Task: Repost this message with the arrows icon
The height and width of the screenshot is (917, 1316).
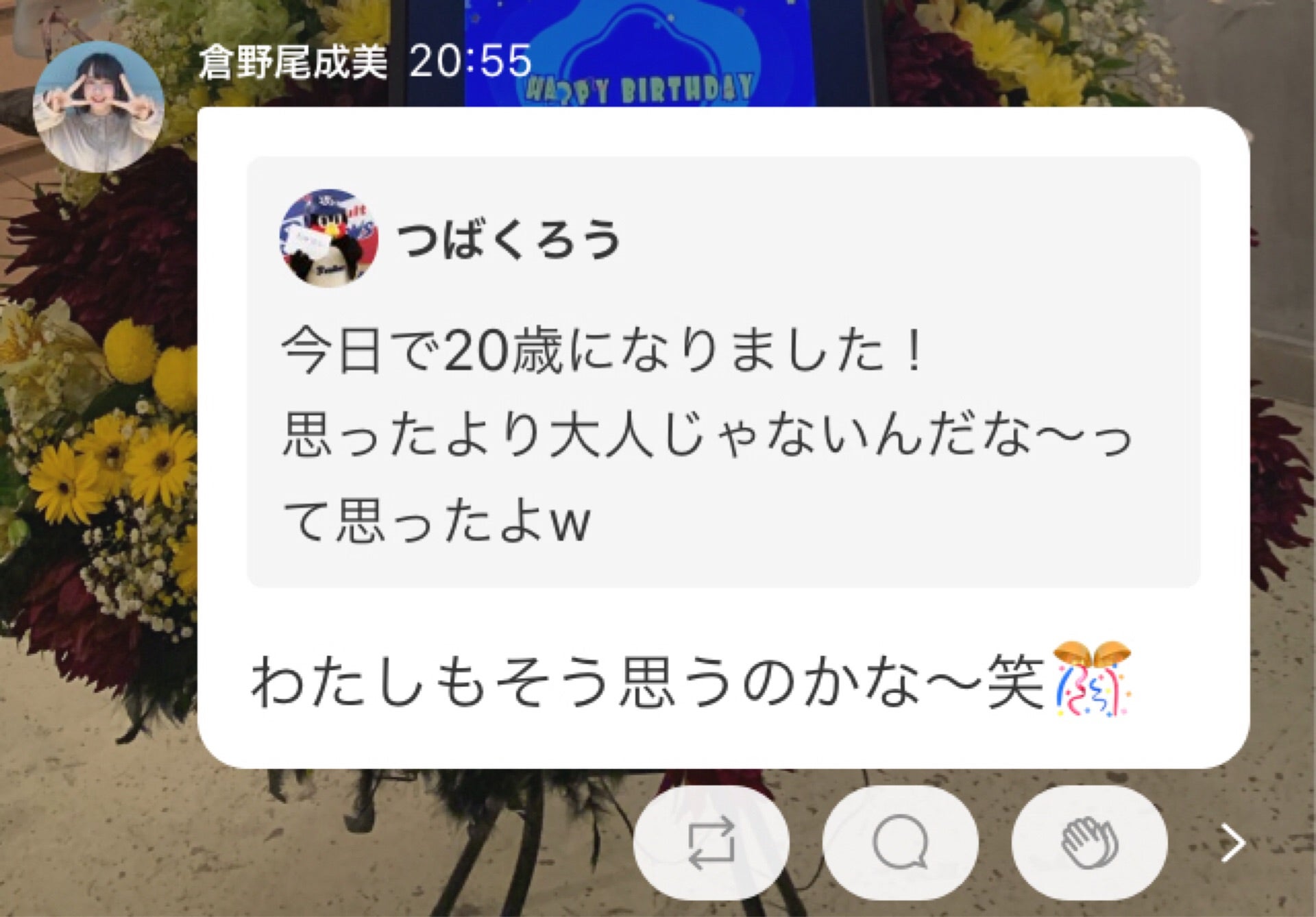Action: pyautogui.click(x=711, y=842)
